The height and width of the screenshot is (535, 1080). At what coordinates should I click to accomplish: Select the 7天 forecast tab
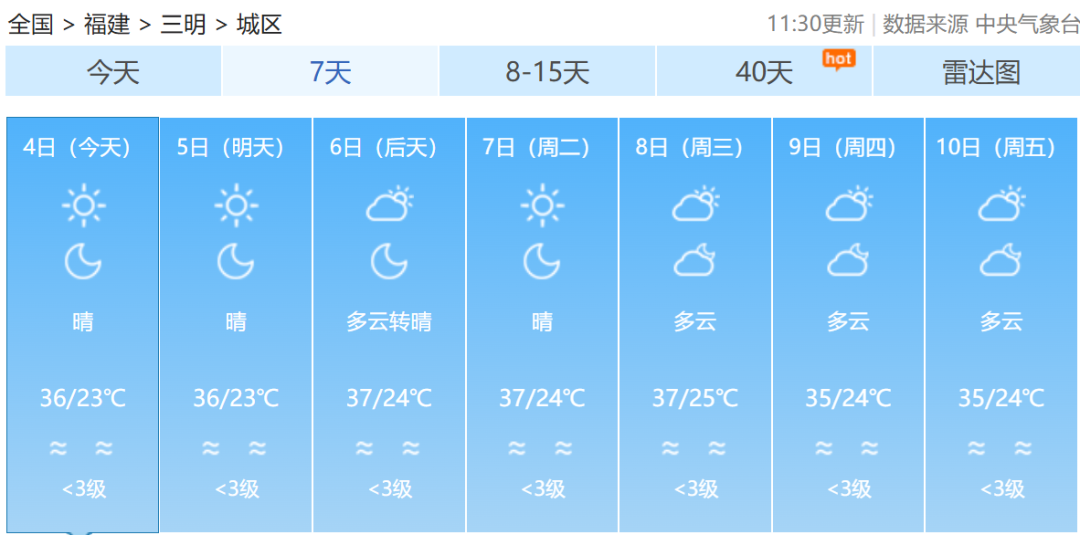(x=330, y=72)
